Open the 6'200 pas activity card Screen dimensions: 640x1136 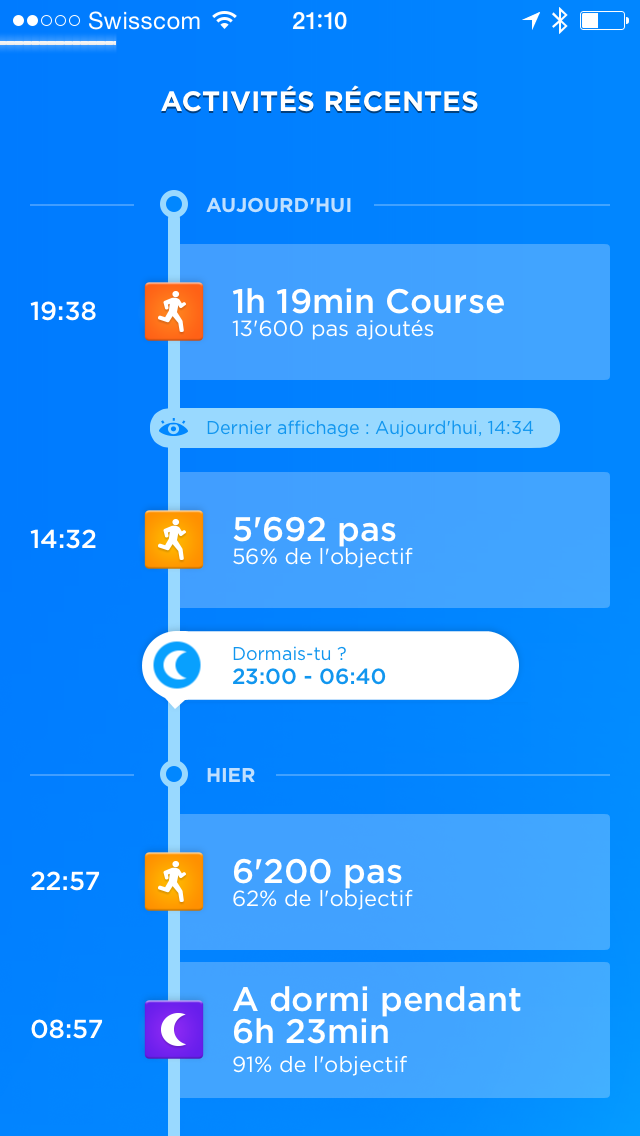[394, 882]
